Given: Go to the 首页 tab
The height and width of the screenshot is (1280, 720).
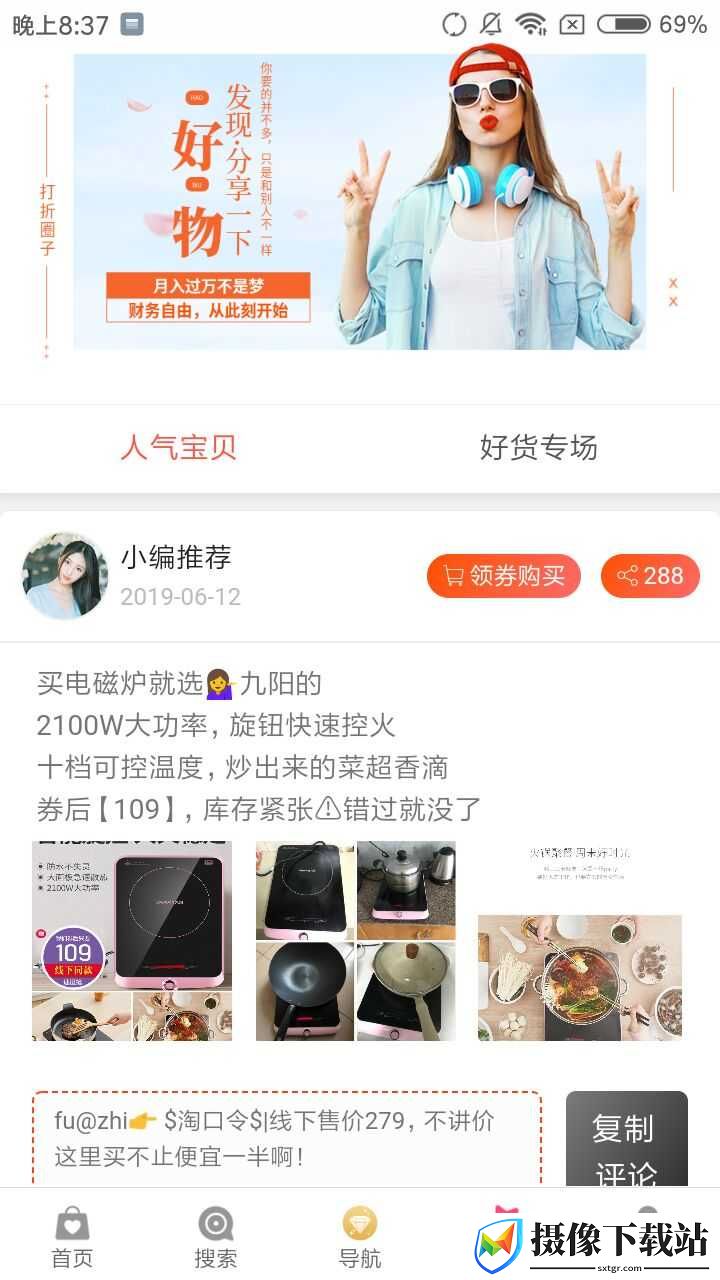Looking at the screenshot, I should [72, 1238].
